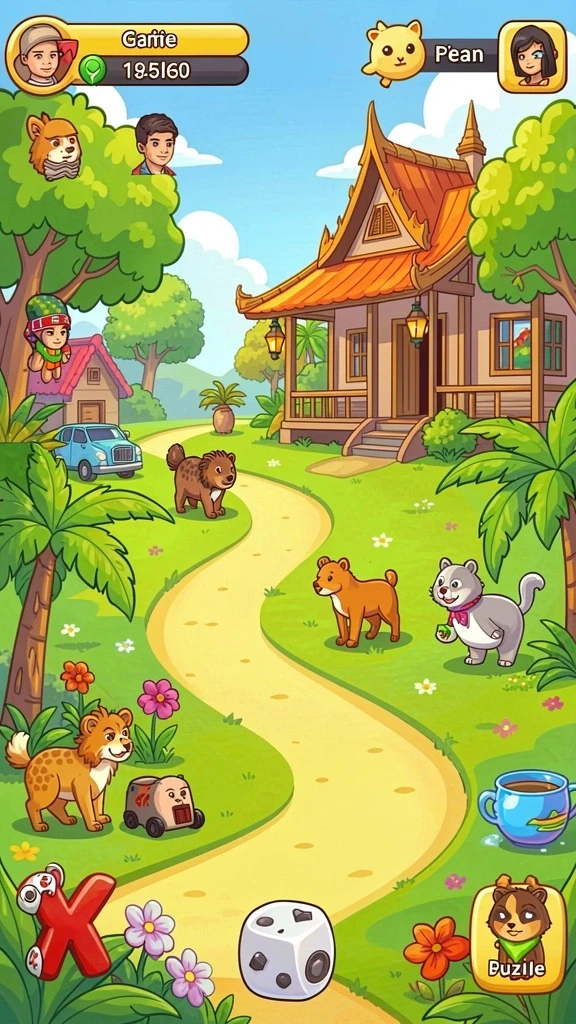Close with the red X button
Image resolution: width=576 pixels, height=1024 pixels.
(65, 921)
